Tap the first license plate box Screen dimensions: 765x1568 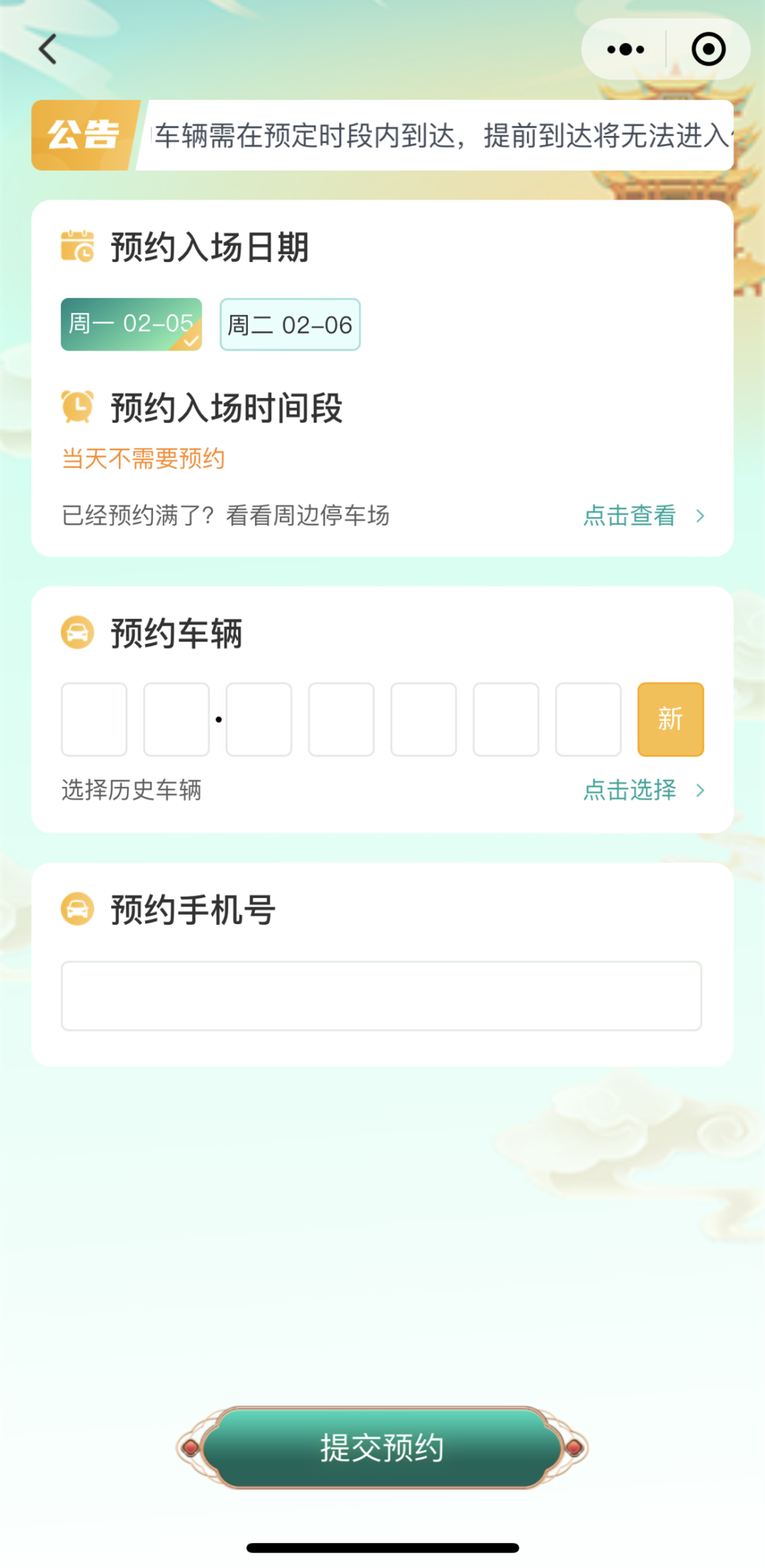94,719
